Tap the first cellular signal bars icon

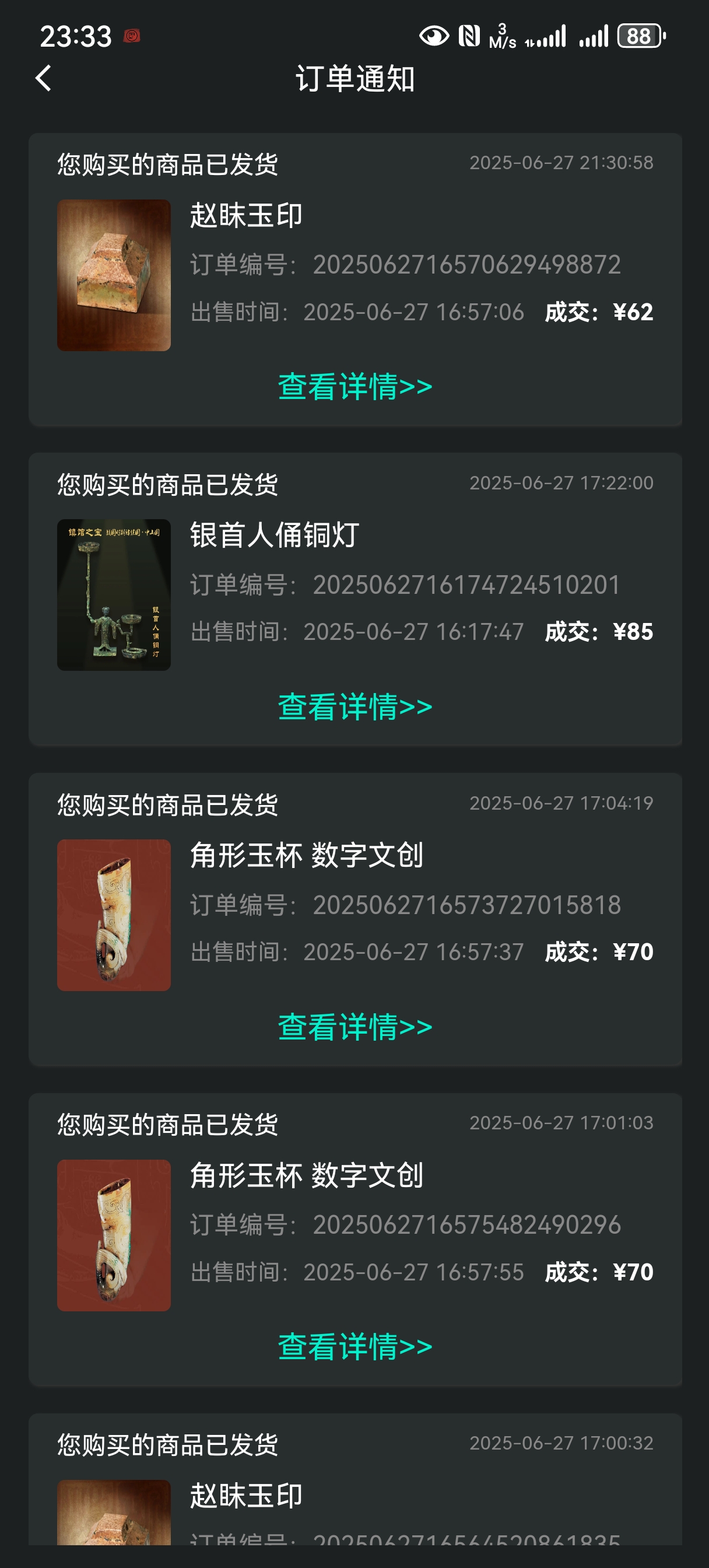pyautogui.click(x=546, y=37)
